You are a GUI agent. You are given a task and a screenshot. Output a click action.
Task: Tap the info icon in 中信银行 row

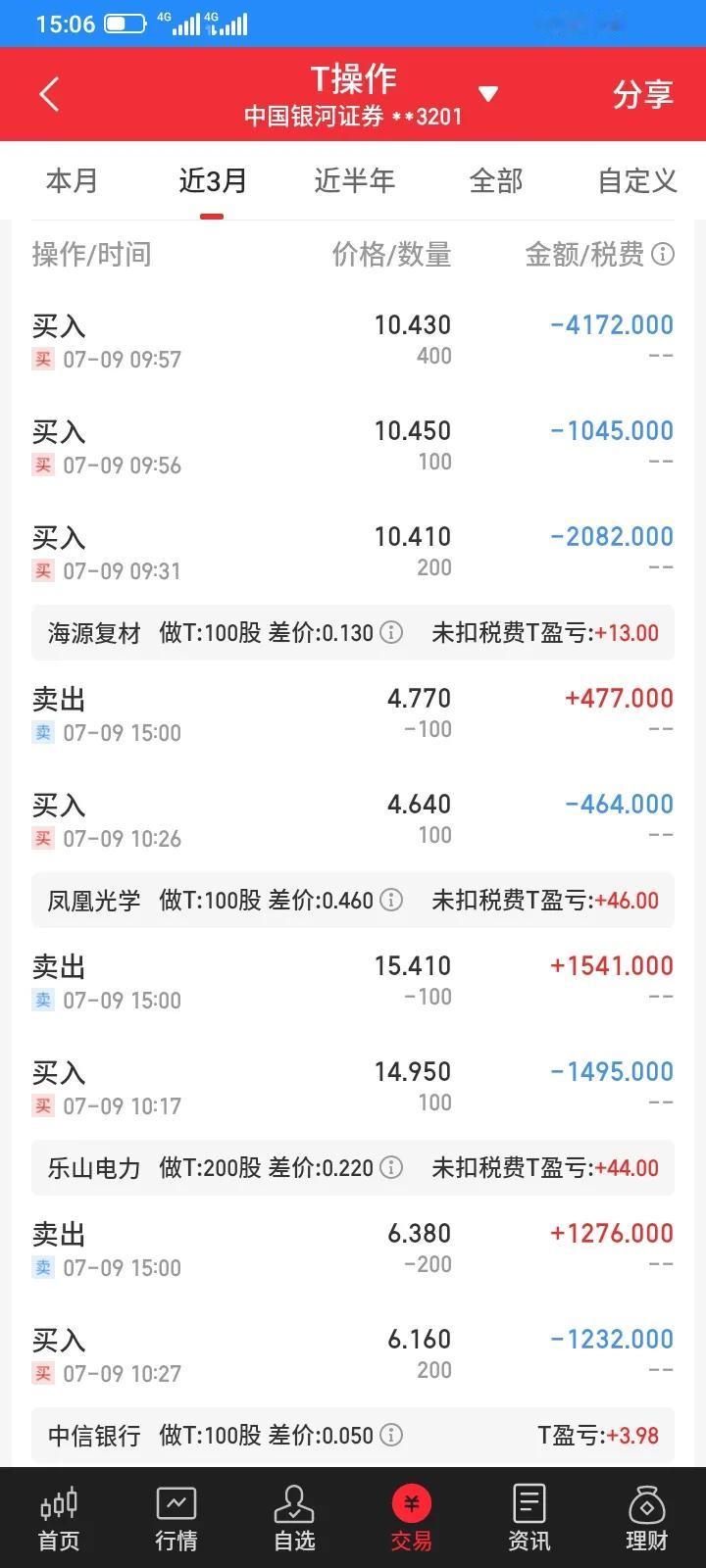391,1436
